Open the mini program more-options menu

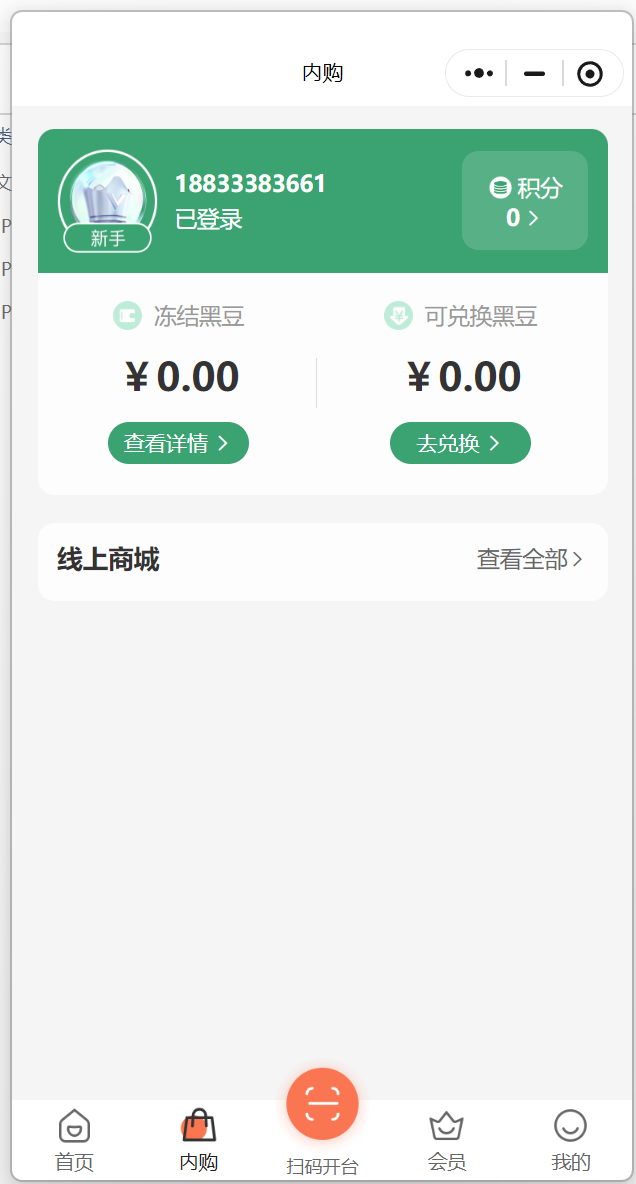point(479,74)
